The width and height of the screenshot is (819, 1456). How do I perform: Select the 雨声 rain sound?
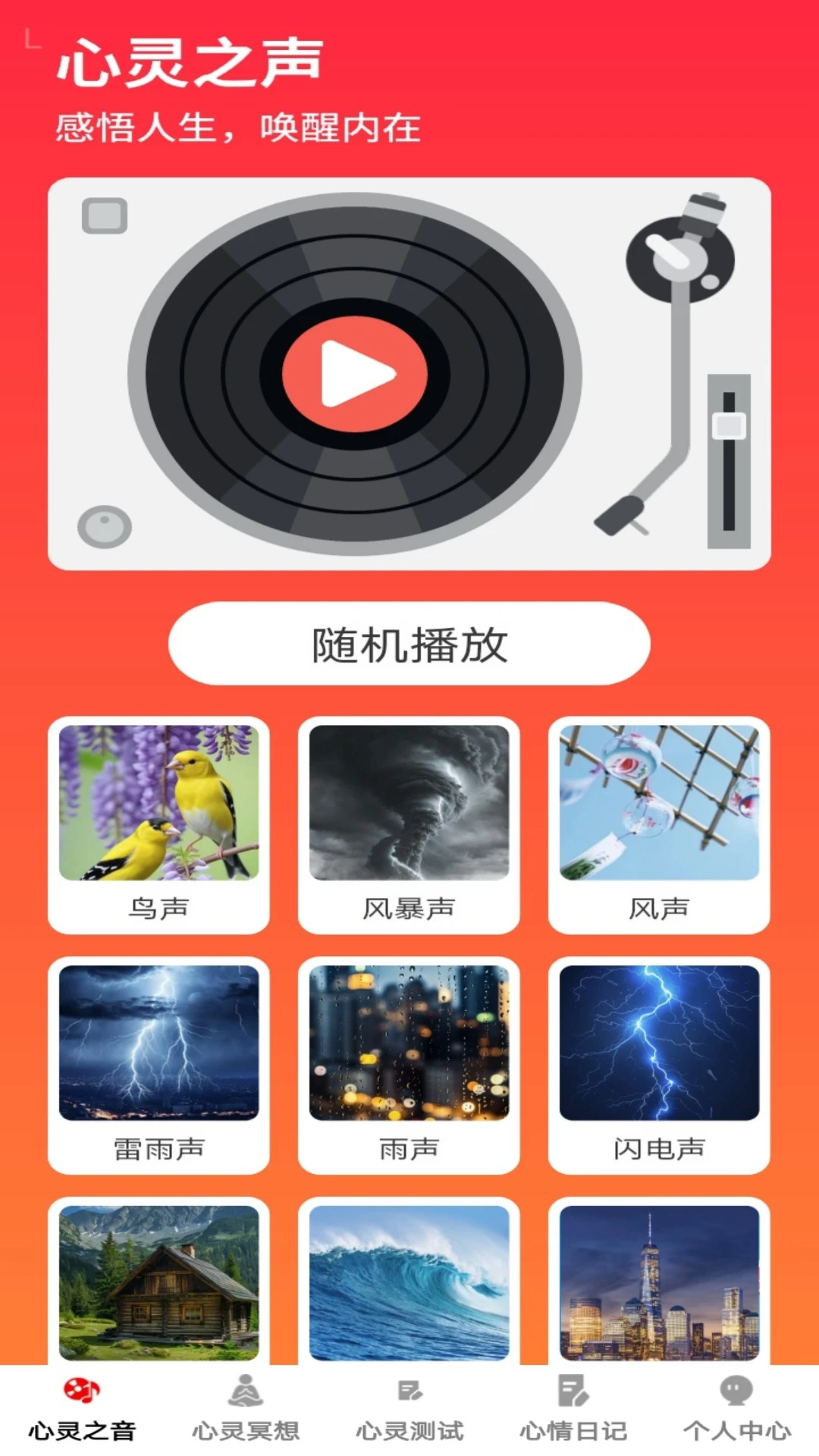point(408,1041)
